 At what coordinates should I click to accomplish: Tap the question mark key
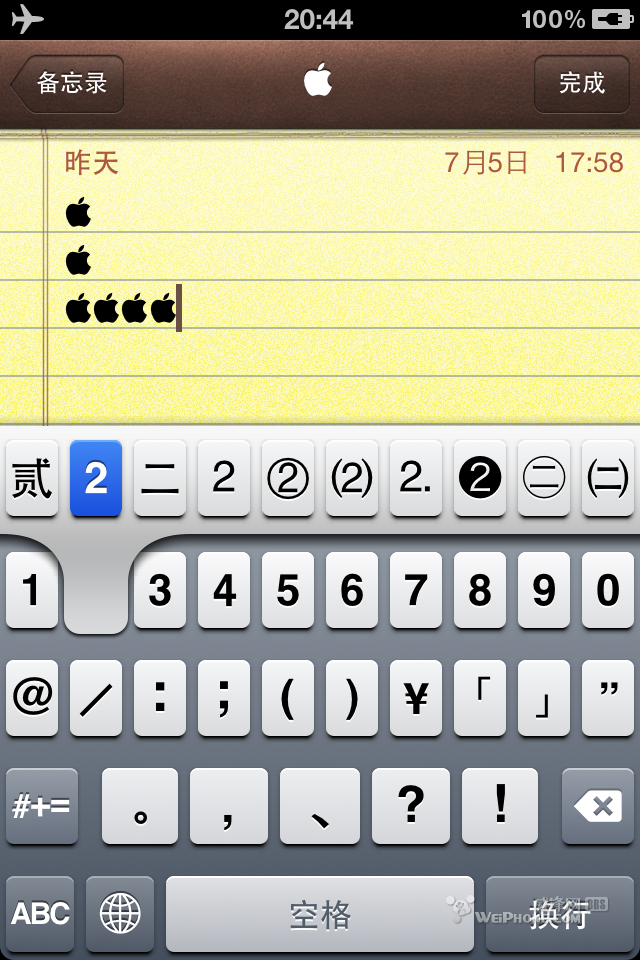[409, 806]
